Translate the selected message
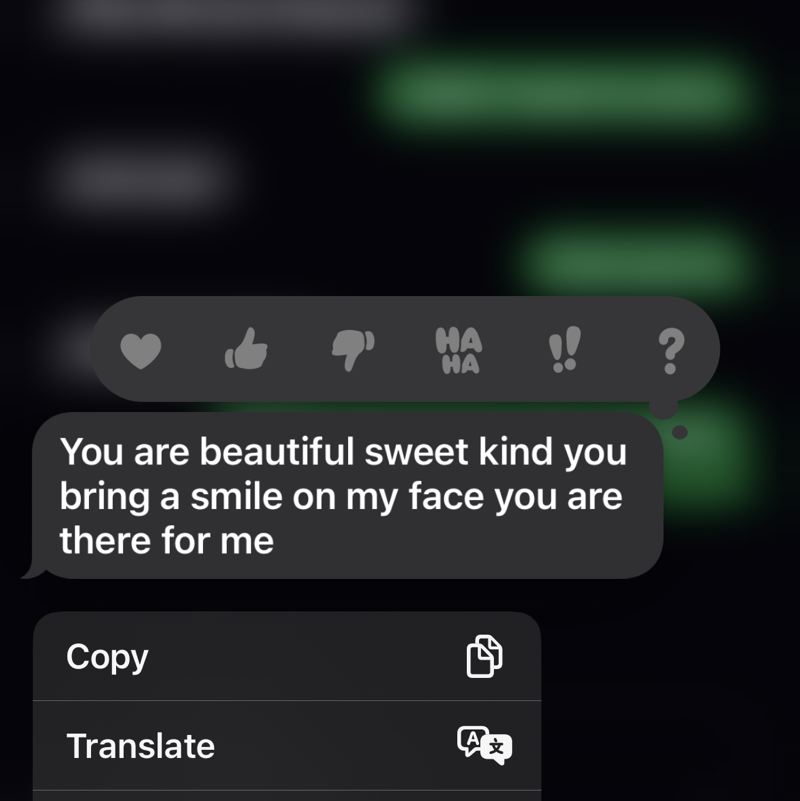The height and width of the screenshot is (801, 800). (x=287, y=746)
